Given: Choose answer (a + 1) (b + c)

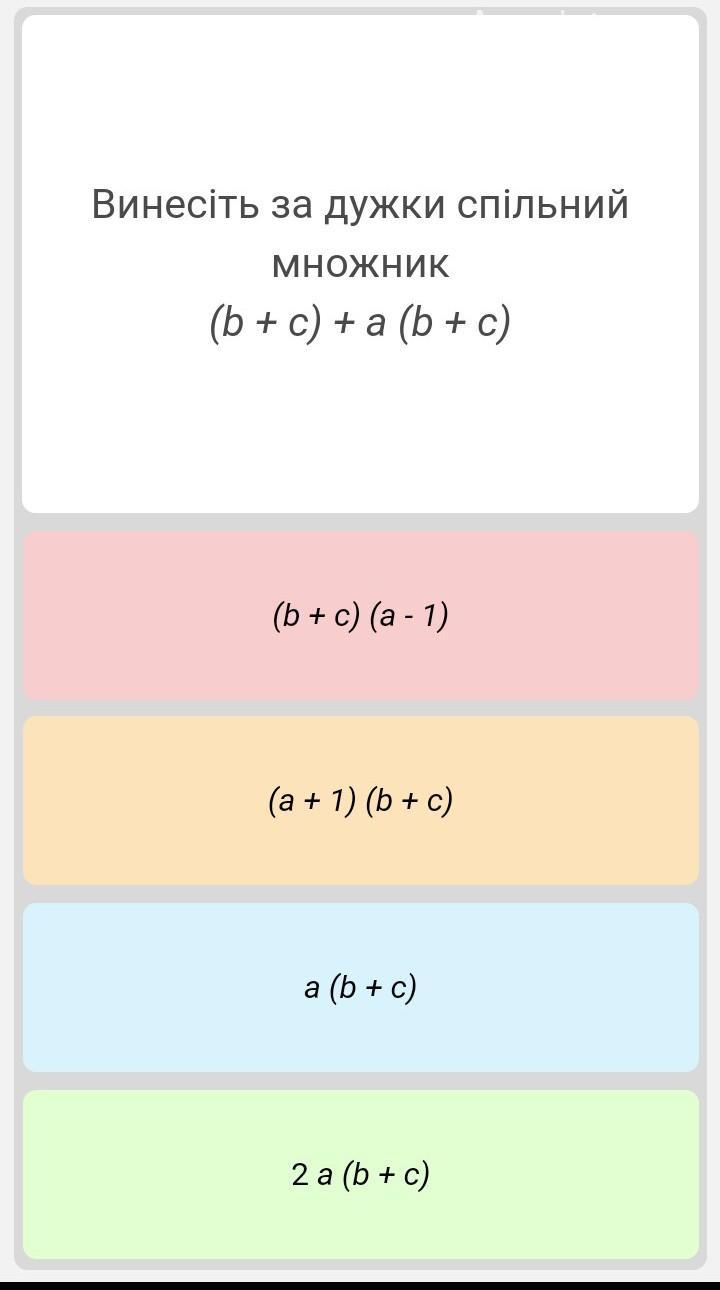Looking at the screenshot, I should point(360,800).
